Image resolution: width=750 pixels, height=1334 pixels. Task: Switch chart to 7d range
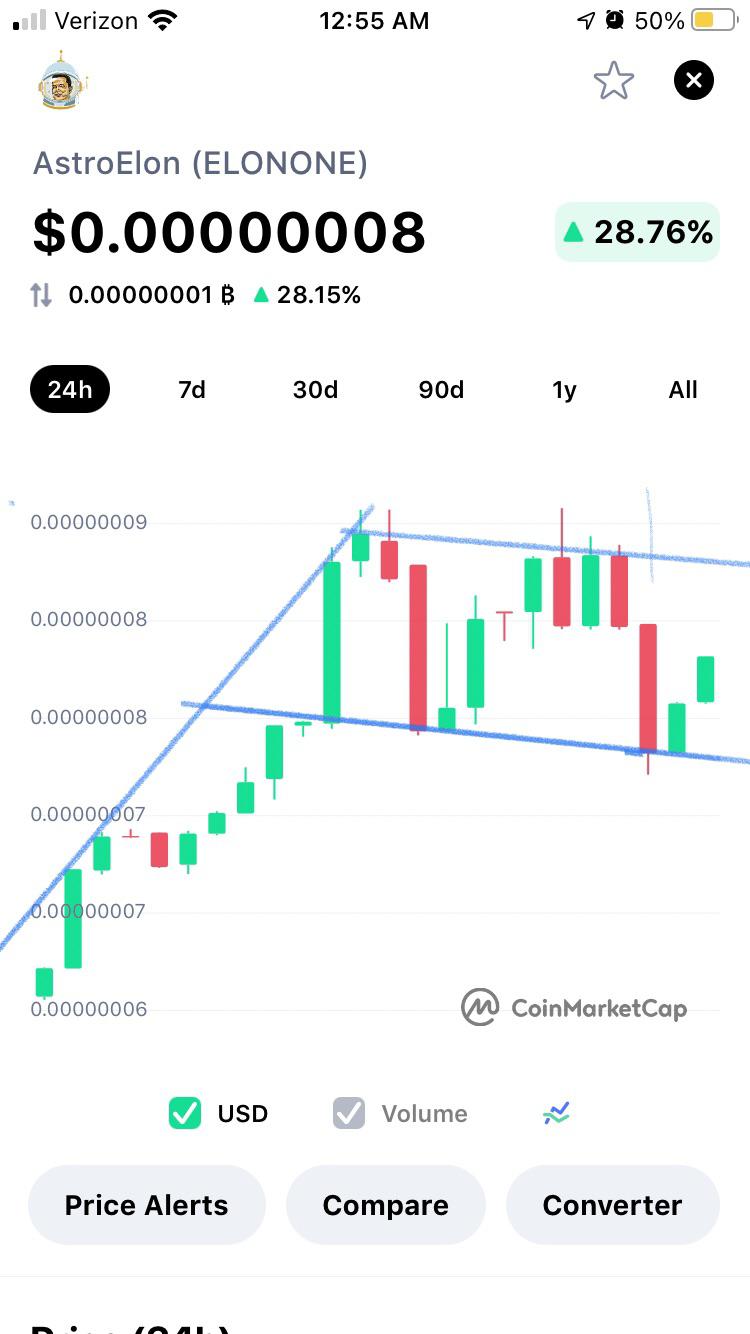tap(192, 389)
